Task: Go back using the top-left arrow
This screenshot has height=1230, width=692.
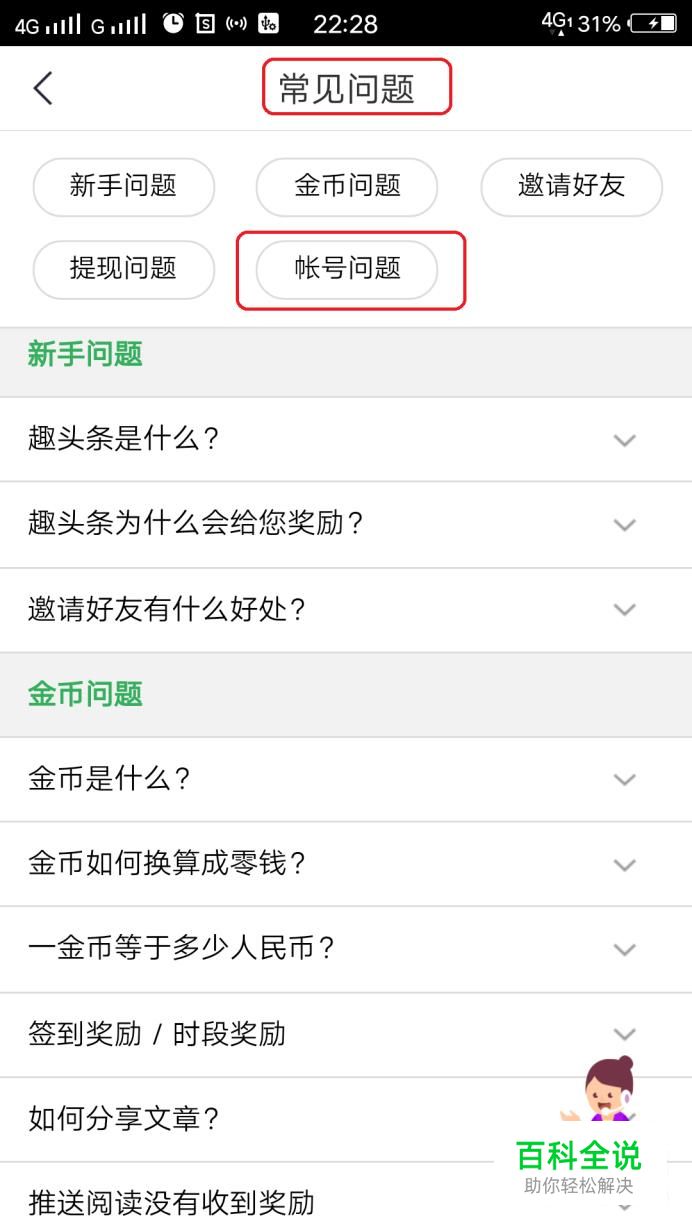Action: 43,88
